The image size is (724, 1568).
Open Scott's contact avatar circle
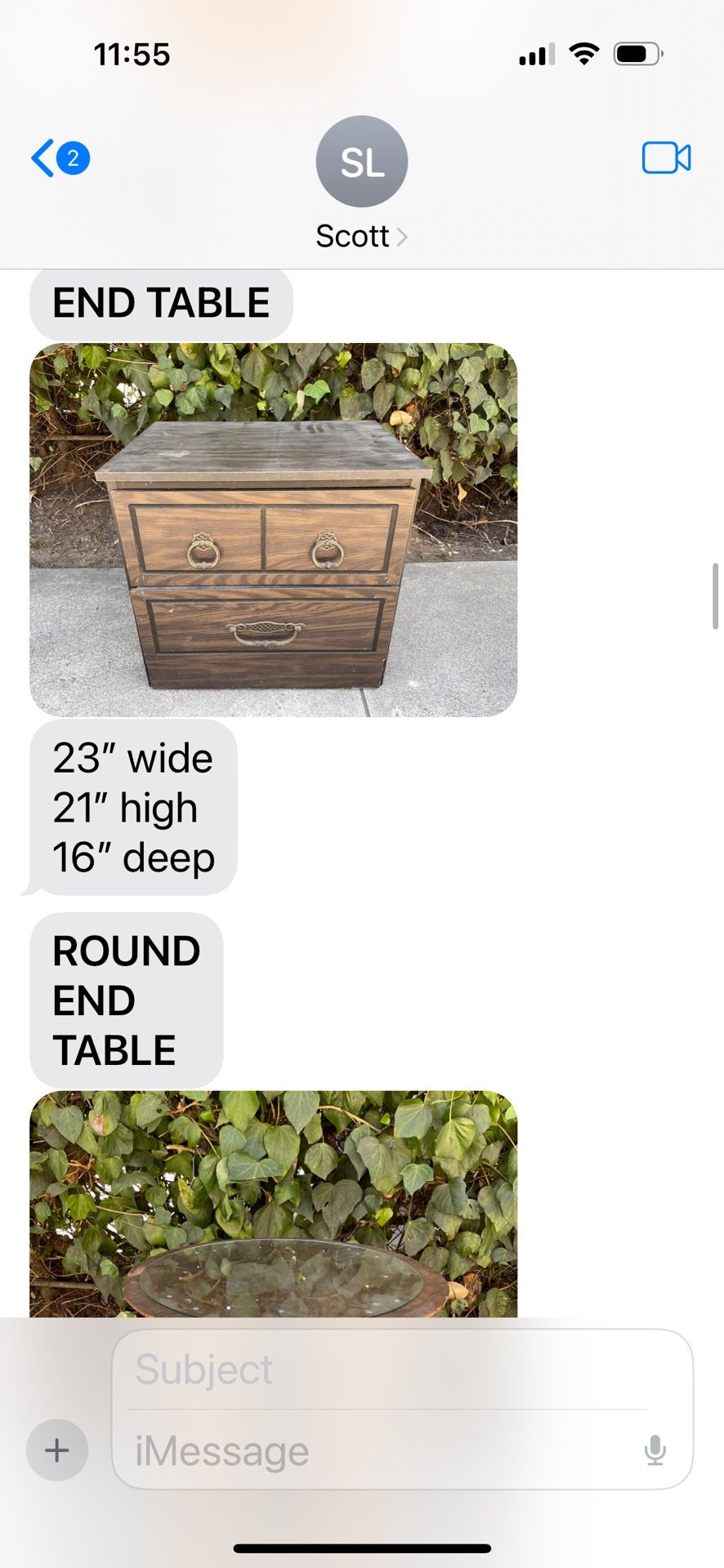coord(361,161)
